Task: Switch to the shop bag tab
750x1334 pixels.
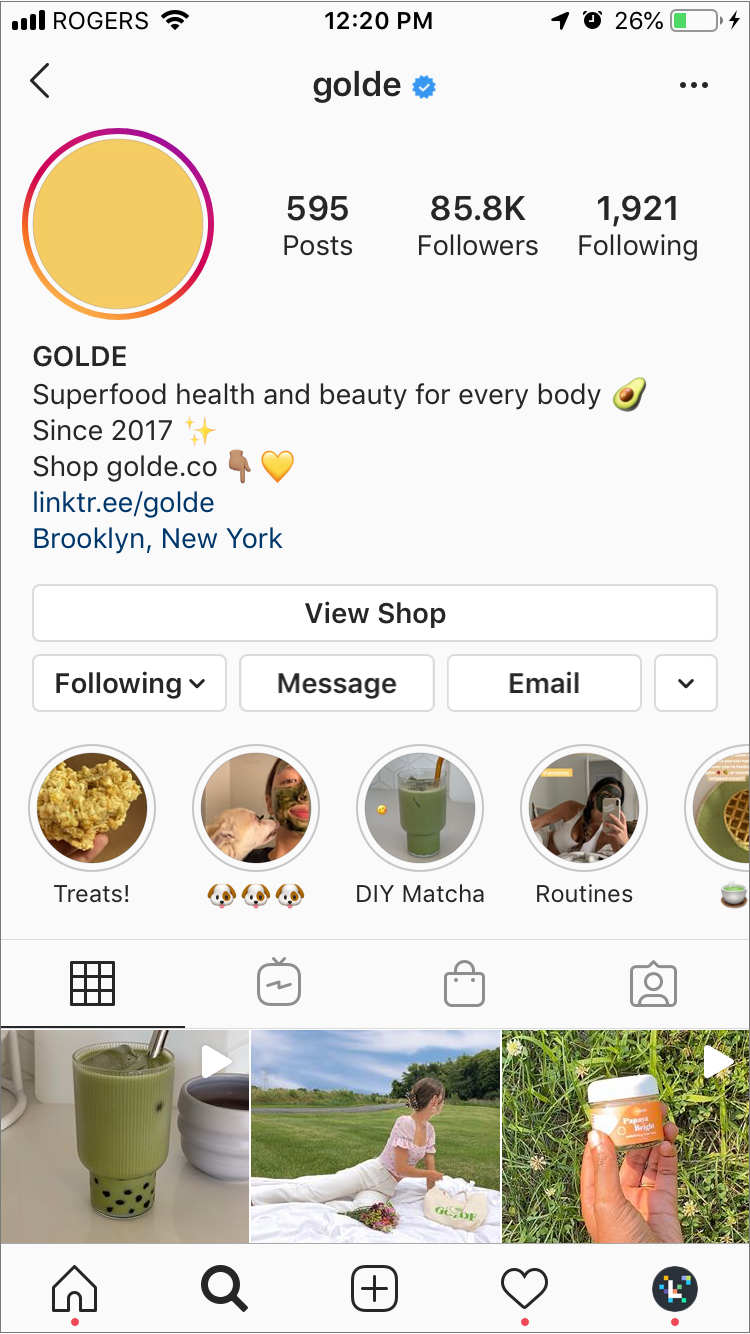Action: point(464,984)
